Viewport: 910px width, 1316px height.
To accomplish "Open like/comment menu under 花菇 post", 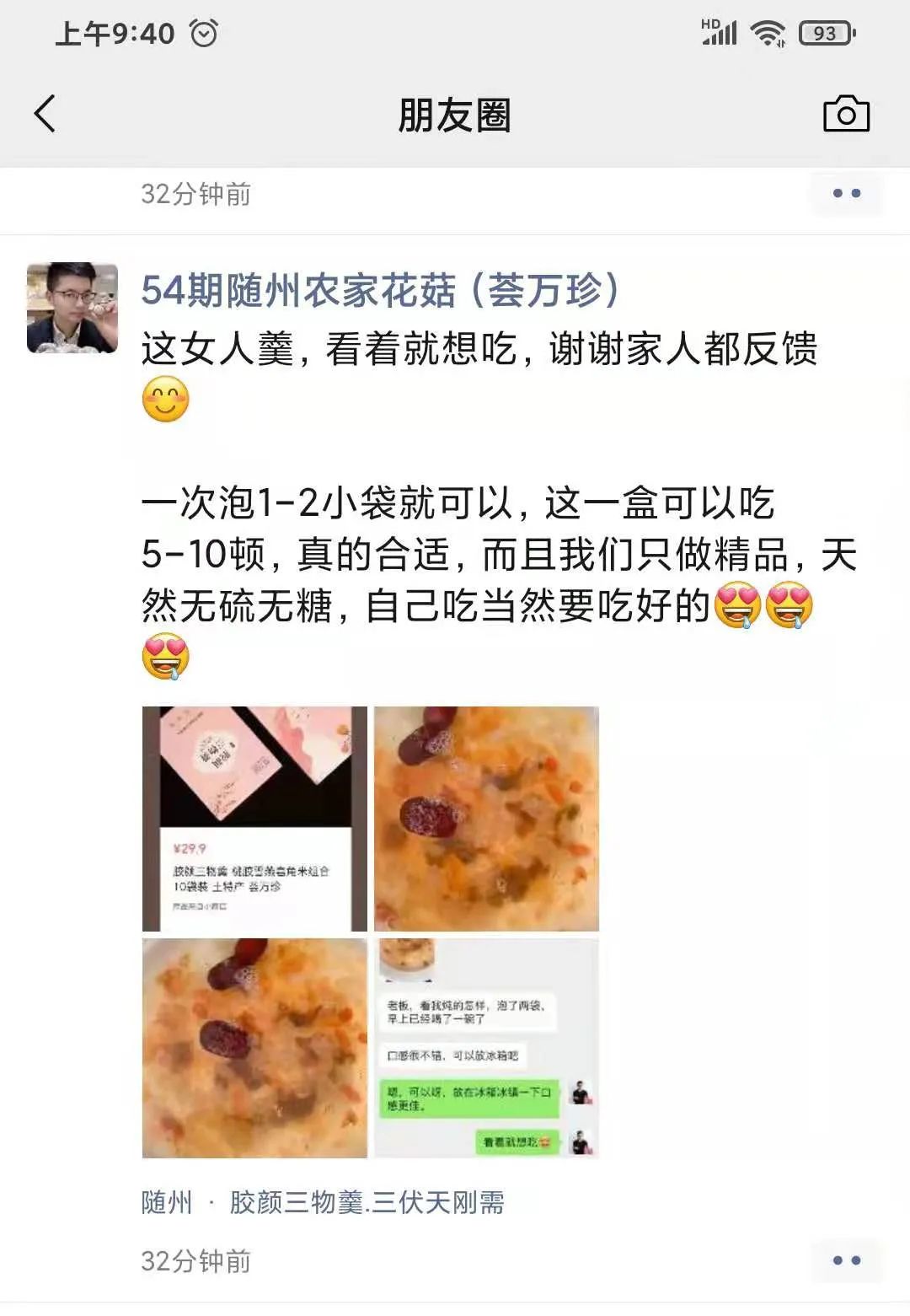I will pyautogui.click(x=846, y=1260).
